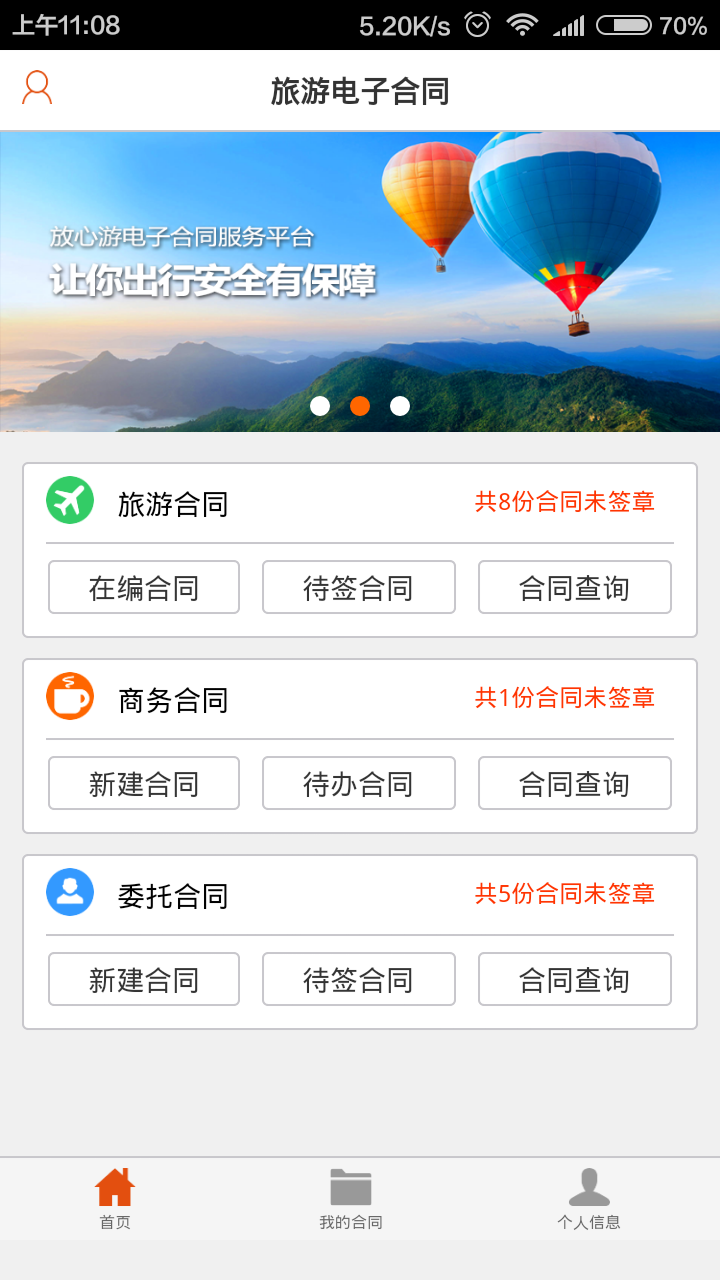Open 待签合同 under 委托合同
This screenshot has width=720, height=1280.
[x=358, y=979]
